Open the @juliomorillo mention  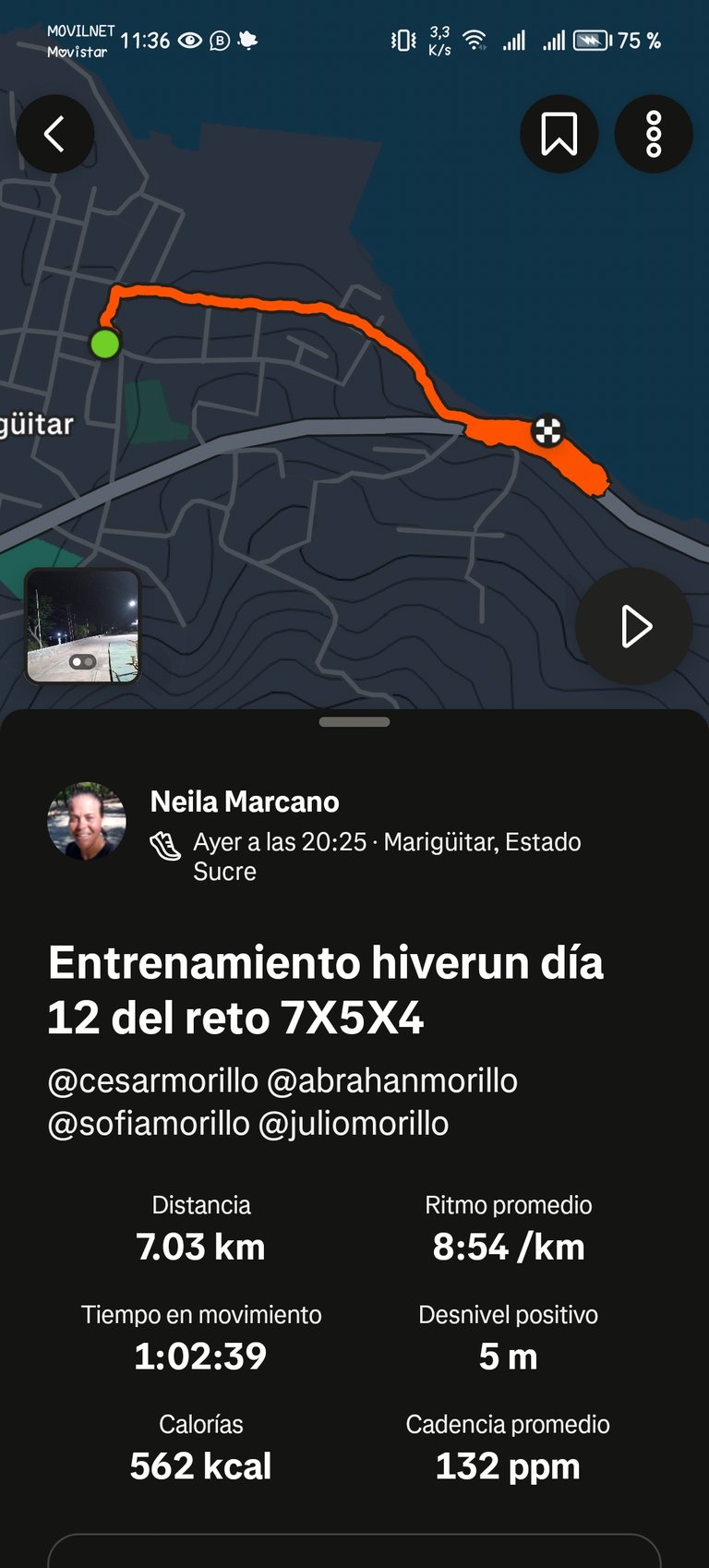coord(354,1124)
